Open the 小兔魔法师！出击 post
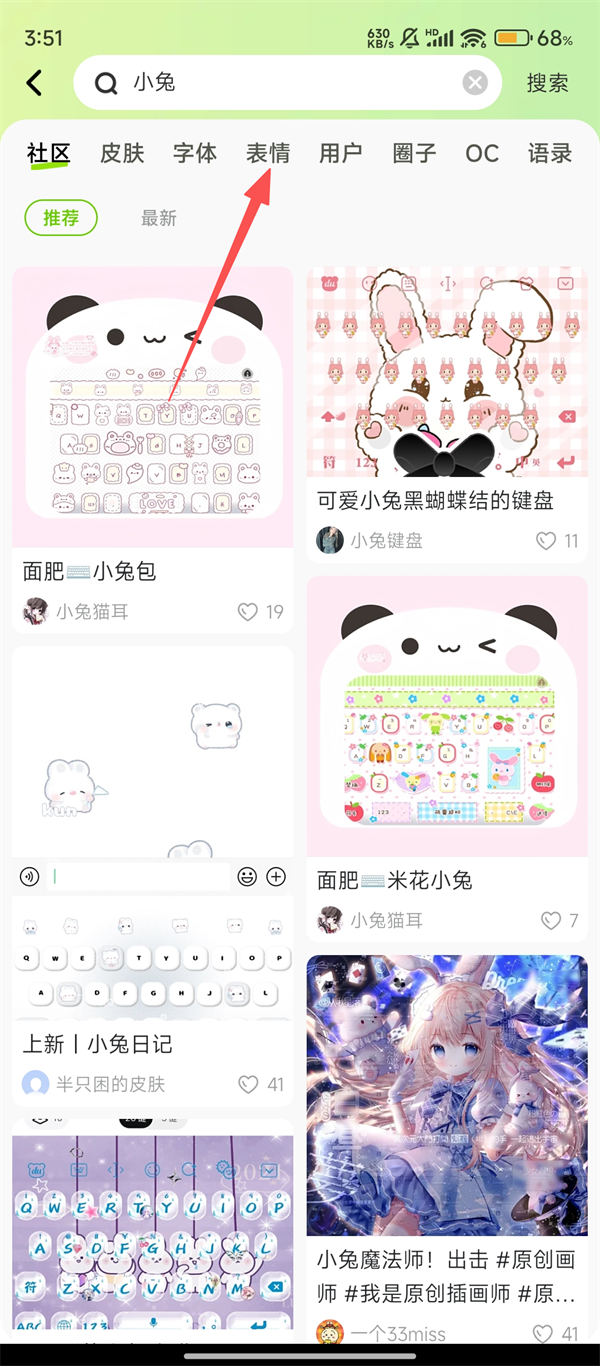The width and height of the screenshot is (600, 1366). [446, 1100]
